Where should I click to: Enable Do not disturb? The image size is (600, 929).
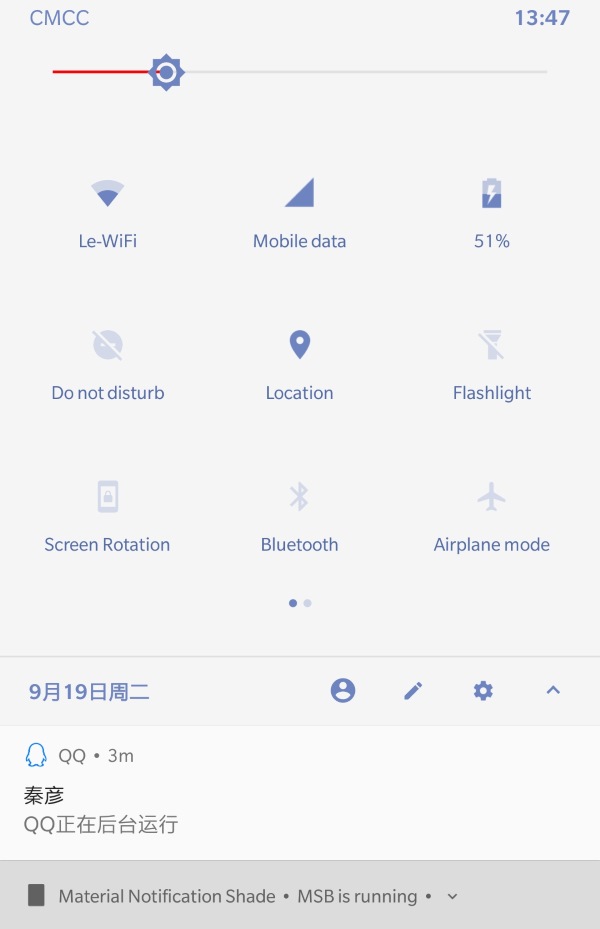[x=107, y=361]
